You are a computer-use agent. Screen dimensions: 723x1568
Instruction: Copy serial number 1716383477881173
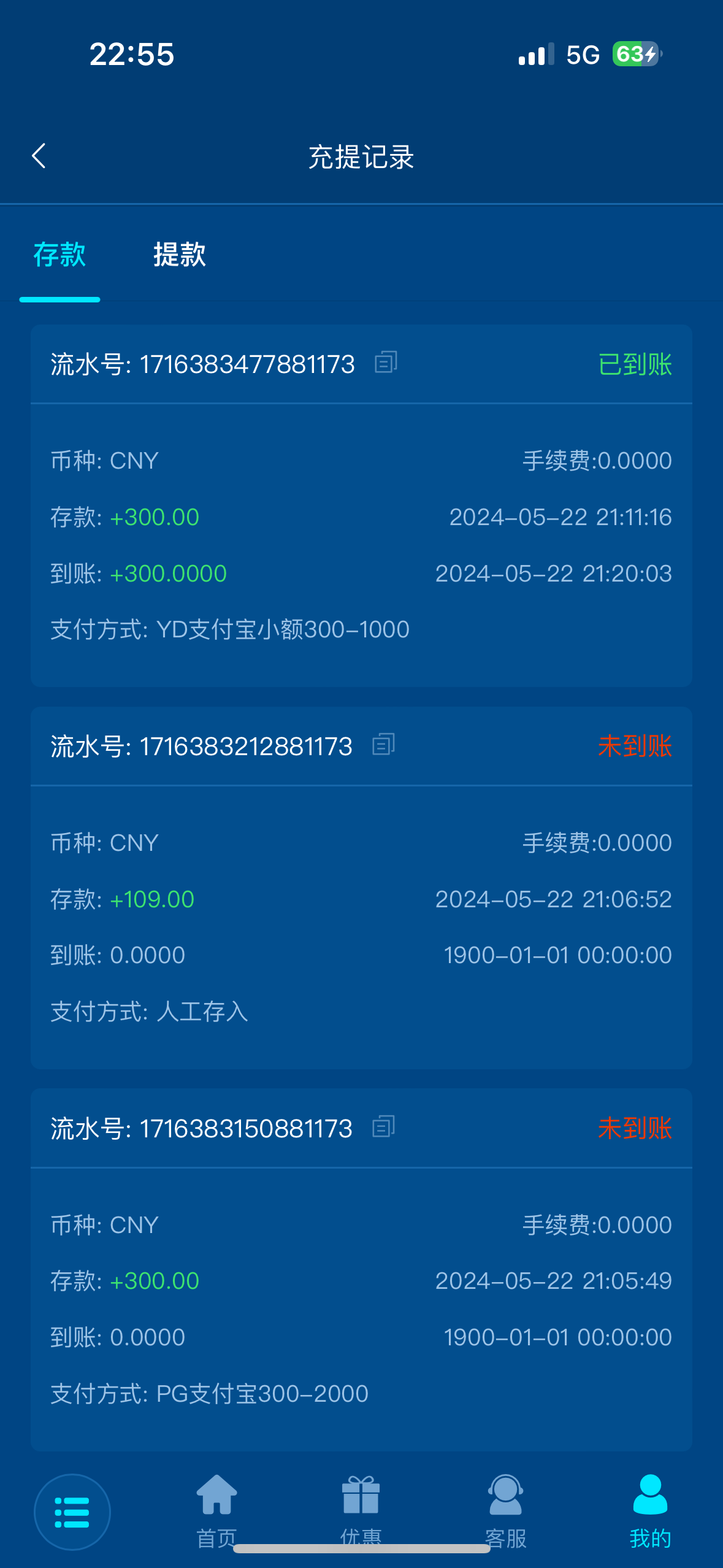(386, 363)
